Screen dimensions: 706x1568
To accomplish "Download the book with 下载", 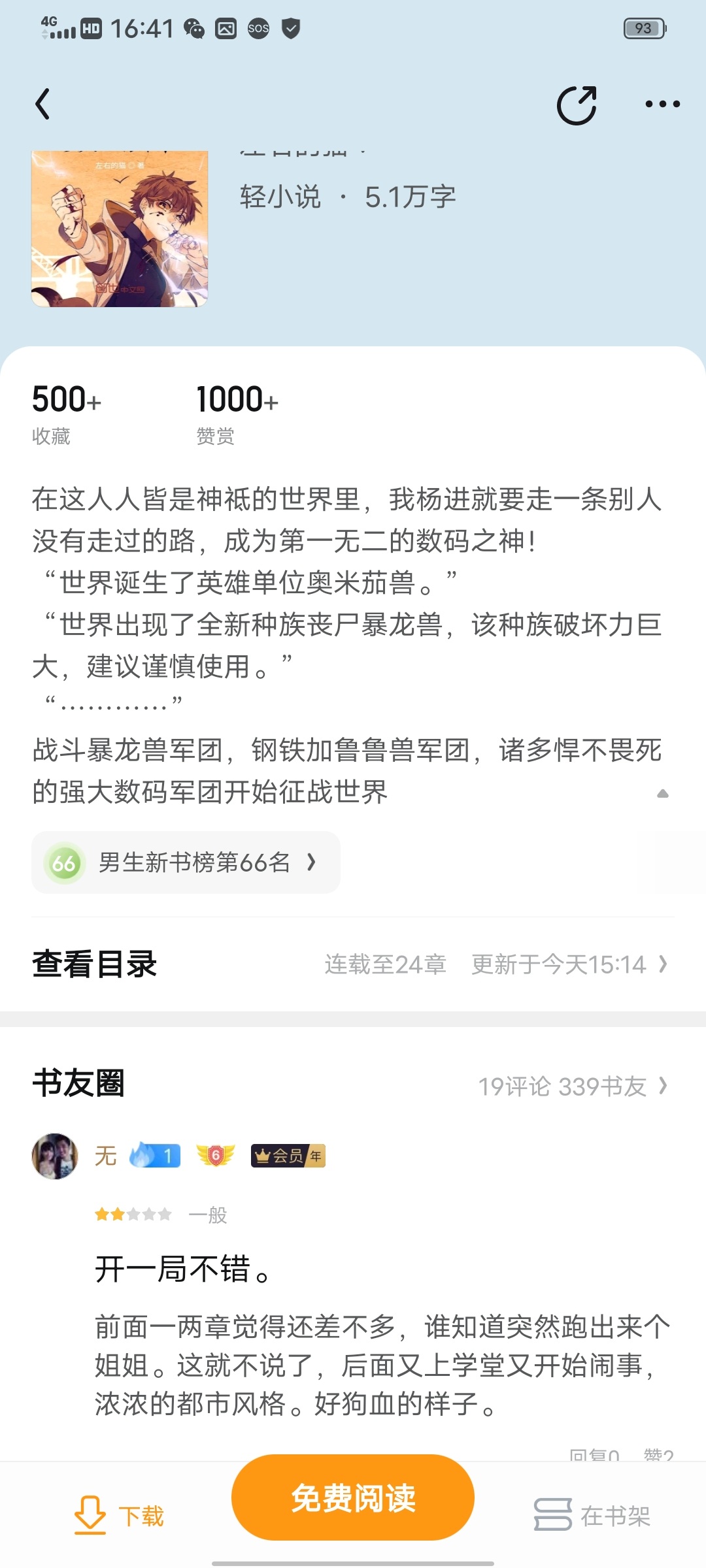I will click(x=119, y=1516).
